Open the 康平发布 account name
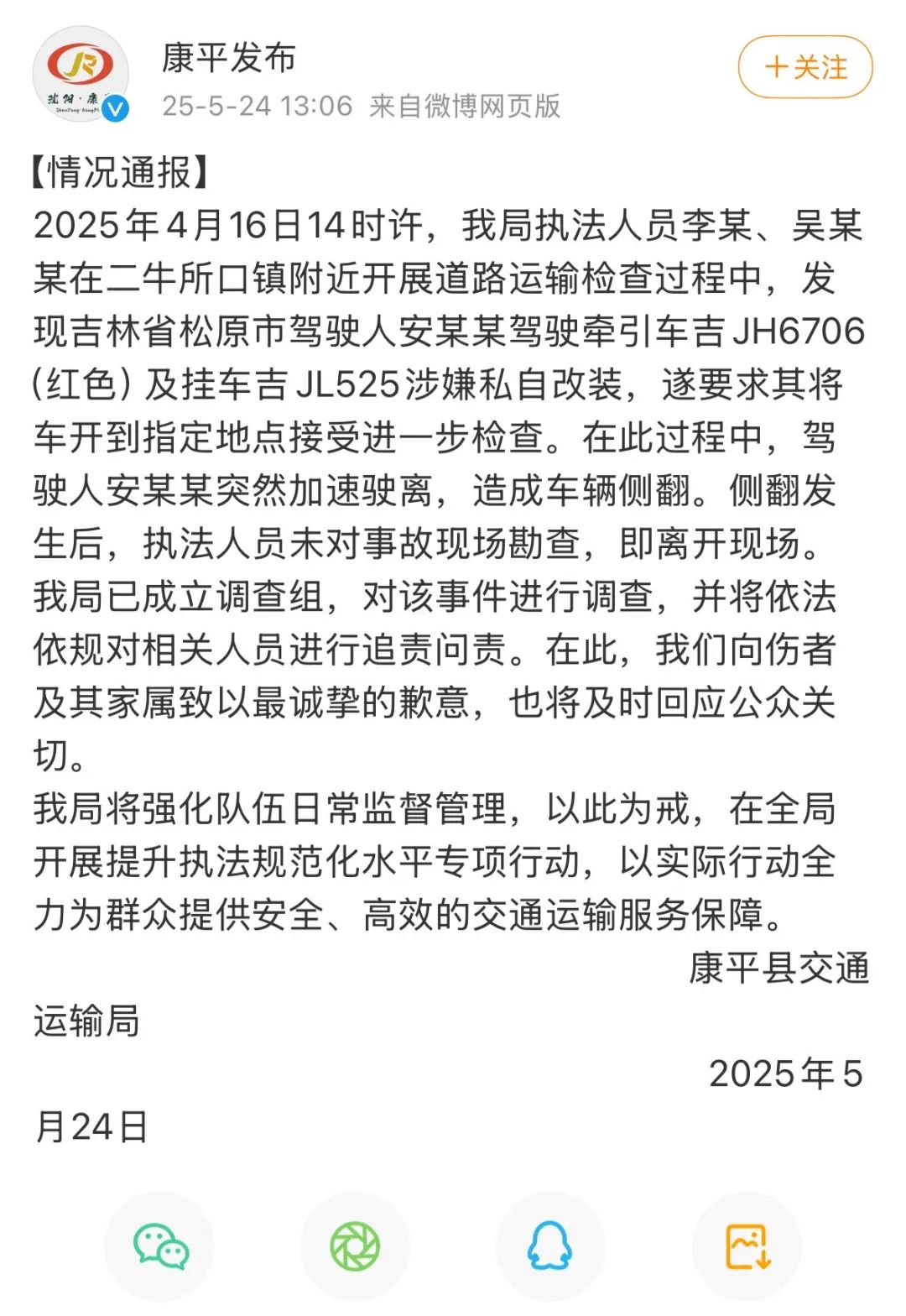The image size is (906, 1316). (x=228, y=58)
